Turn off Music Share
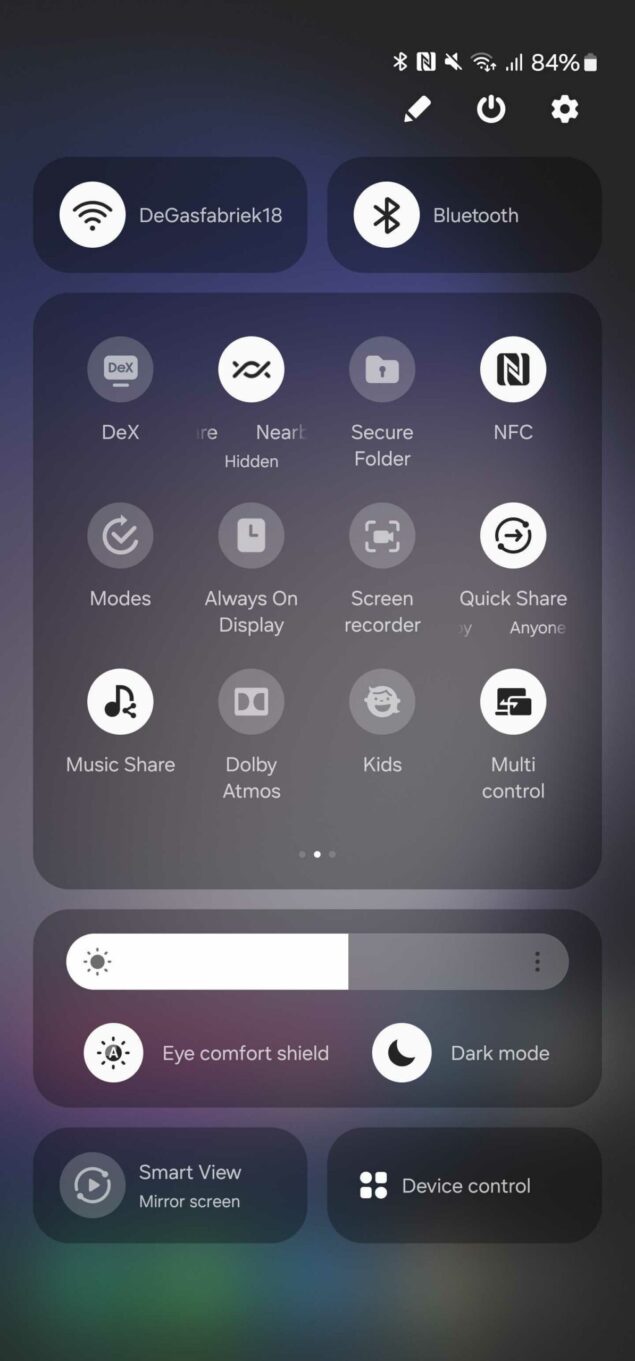 pyautogui.click(x=120, y=701)
